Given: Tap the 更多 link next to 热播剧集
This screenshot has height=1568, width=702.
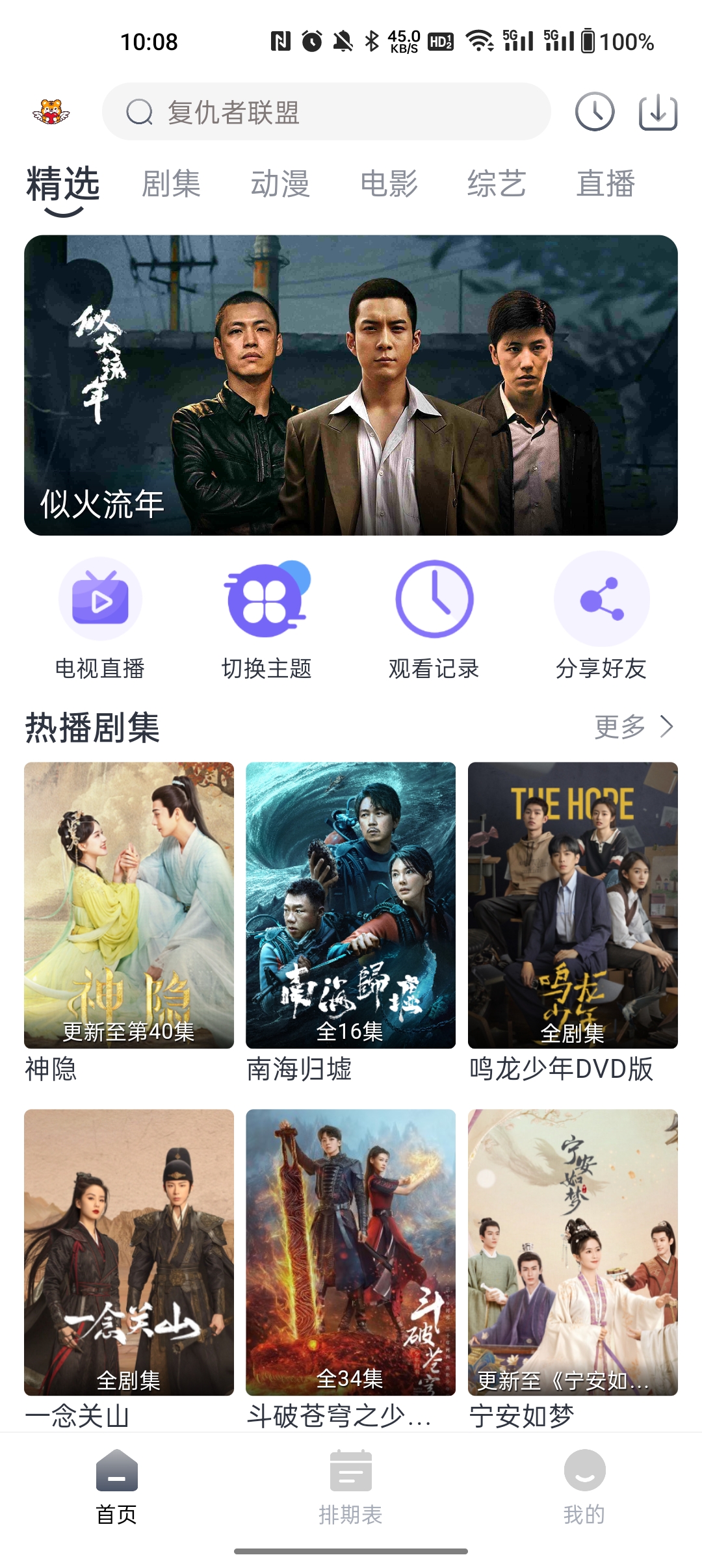Looking at the screenshot, I should coord(618,727).
